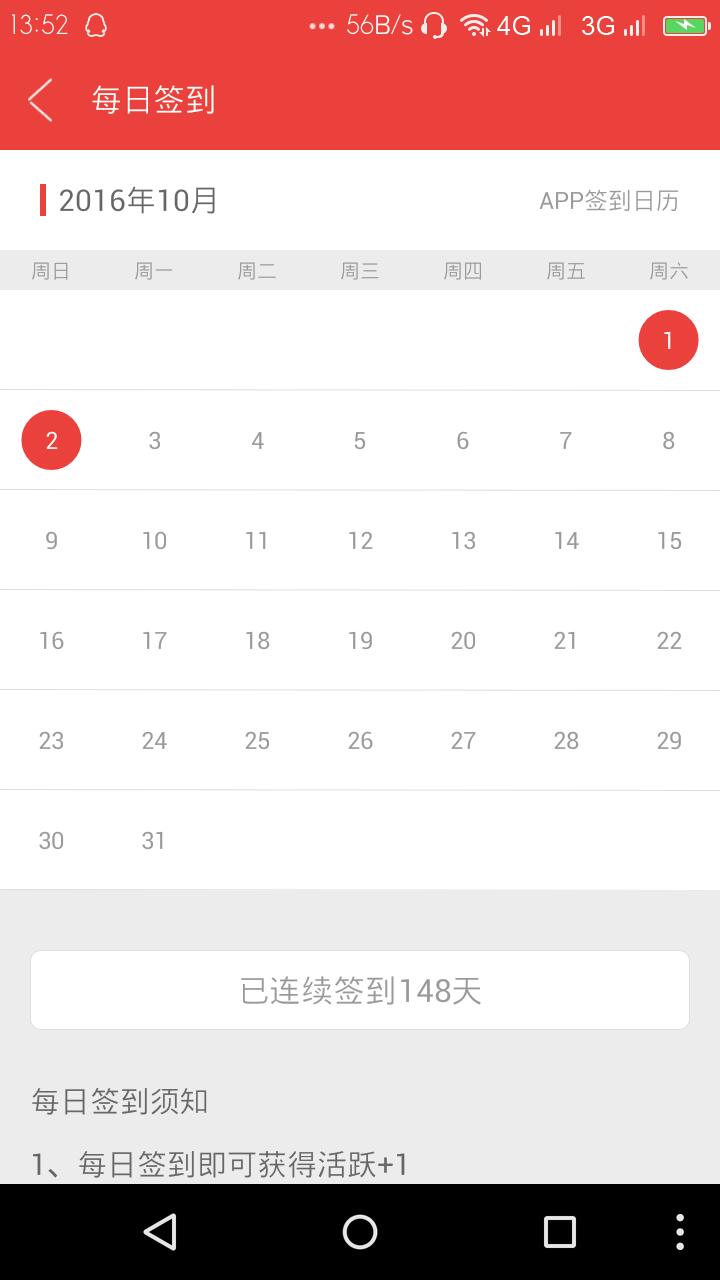Open recent apps from the navigation bar
This screenshot has width=720, height=1280.
click(x=560, y=1232)
